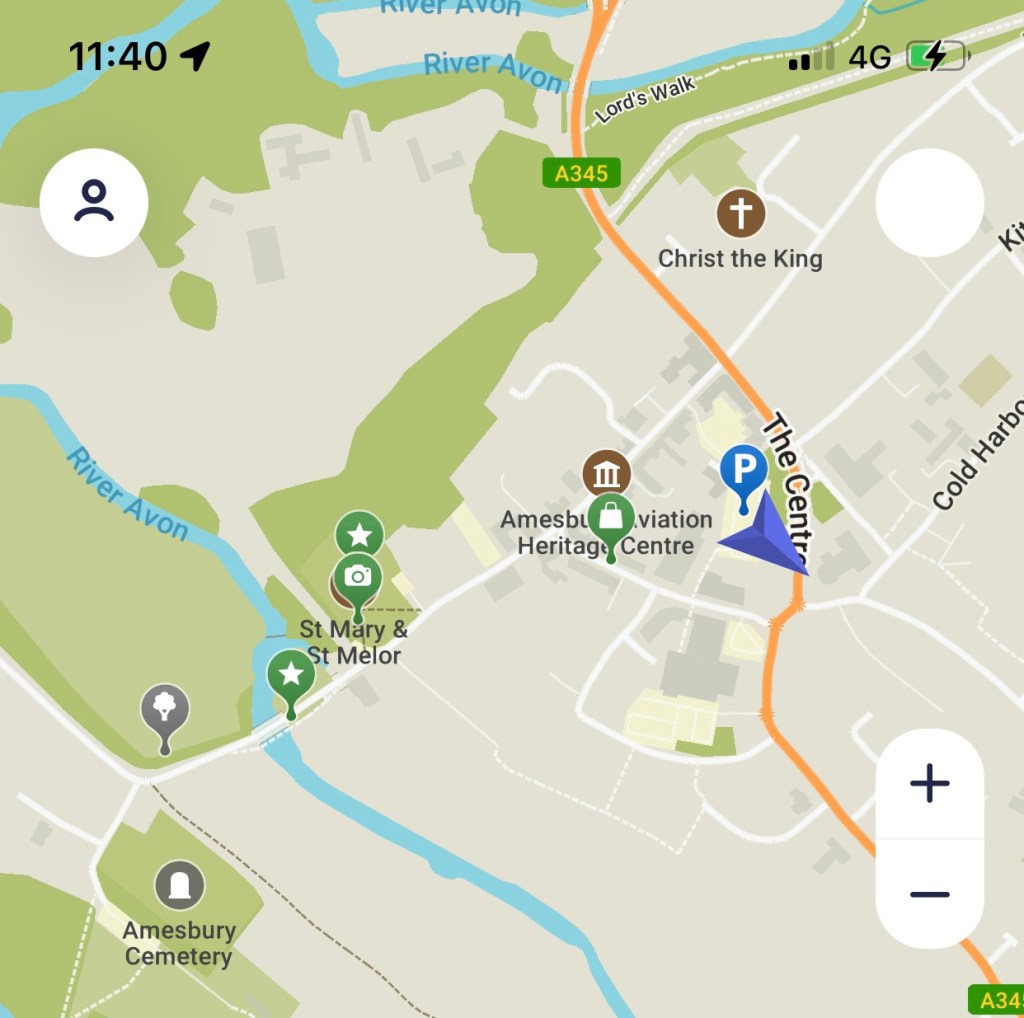Select the Amesbury Aviation Heritage Centre museum icon

(x=607, y=473)
